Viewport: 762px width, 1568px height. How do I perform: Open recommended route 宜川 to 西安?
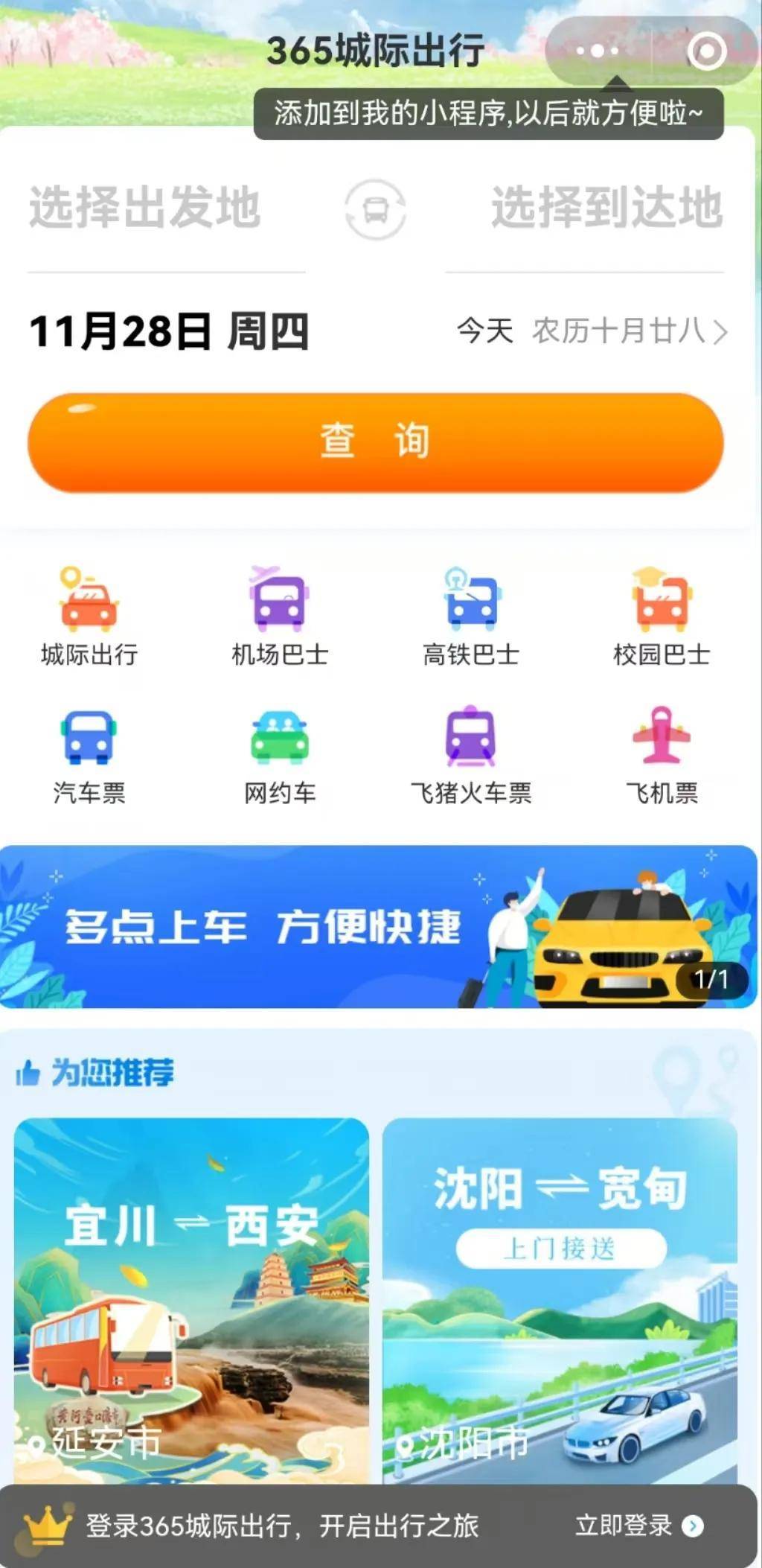pos(191,1295)
